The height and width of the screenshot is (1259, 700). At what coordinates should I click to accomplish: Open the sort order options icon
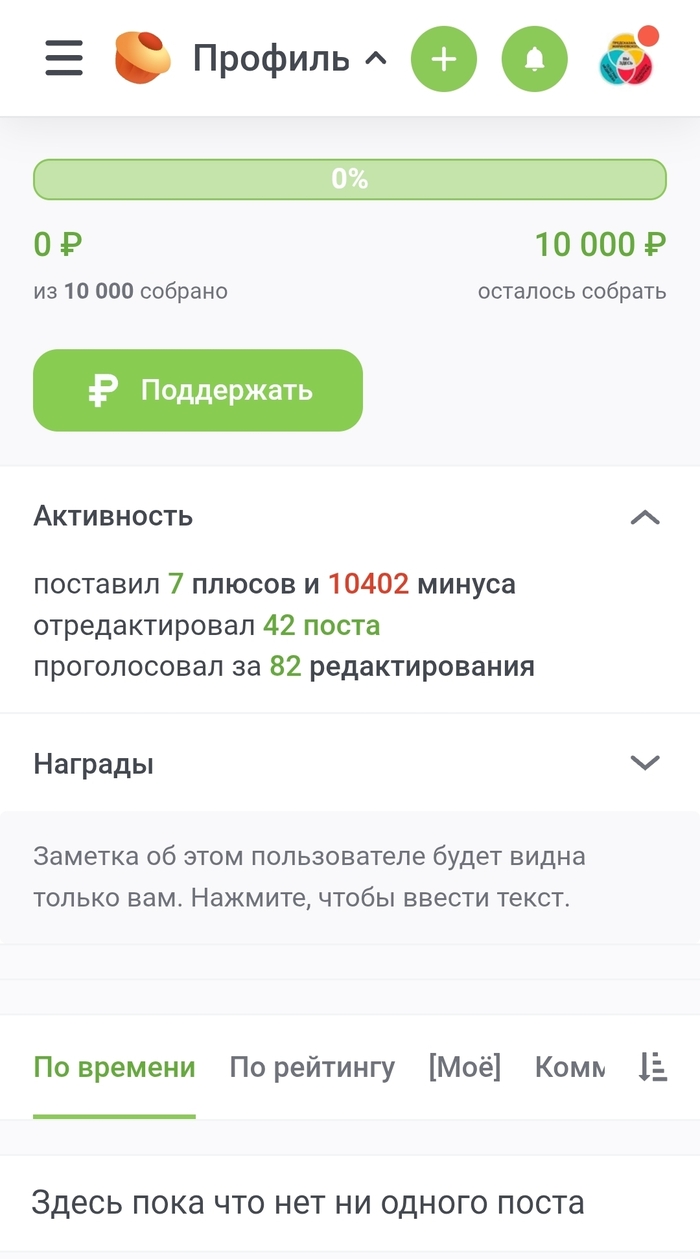[x=652, y=1068]
